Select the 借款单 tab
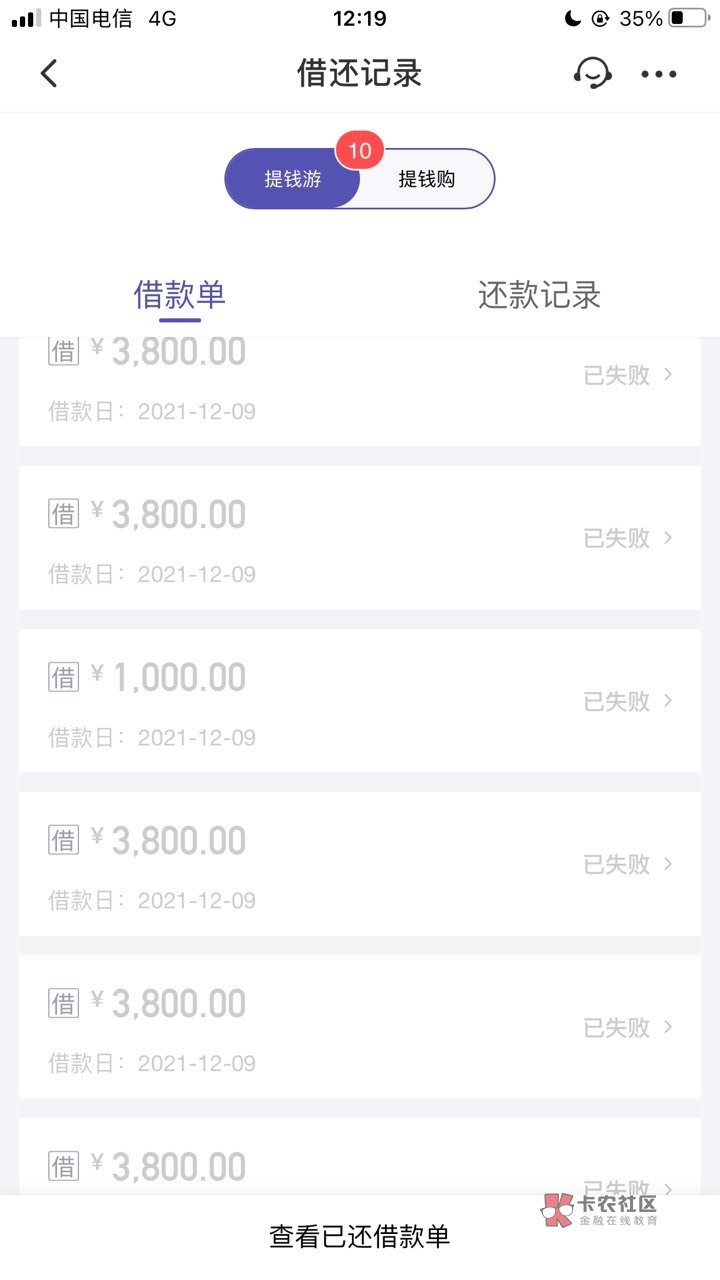720x1280 pixels. click(x=180, y=295)
